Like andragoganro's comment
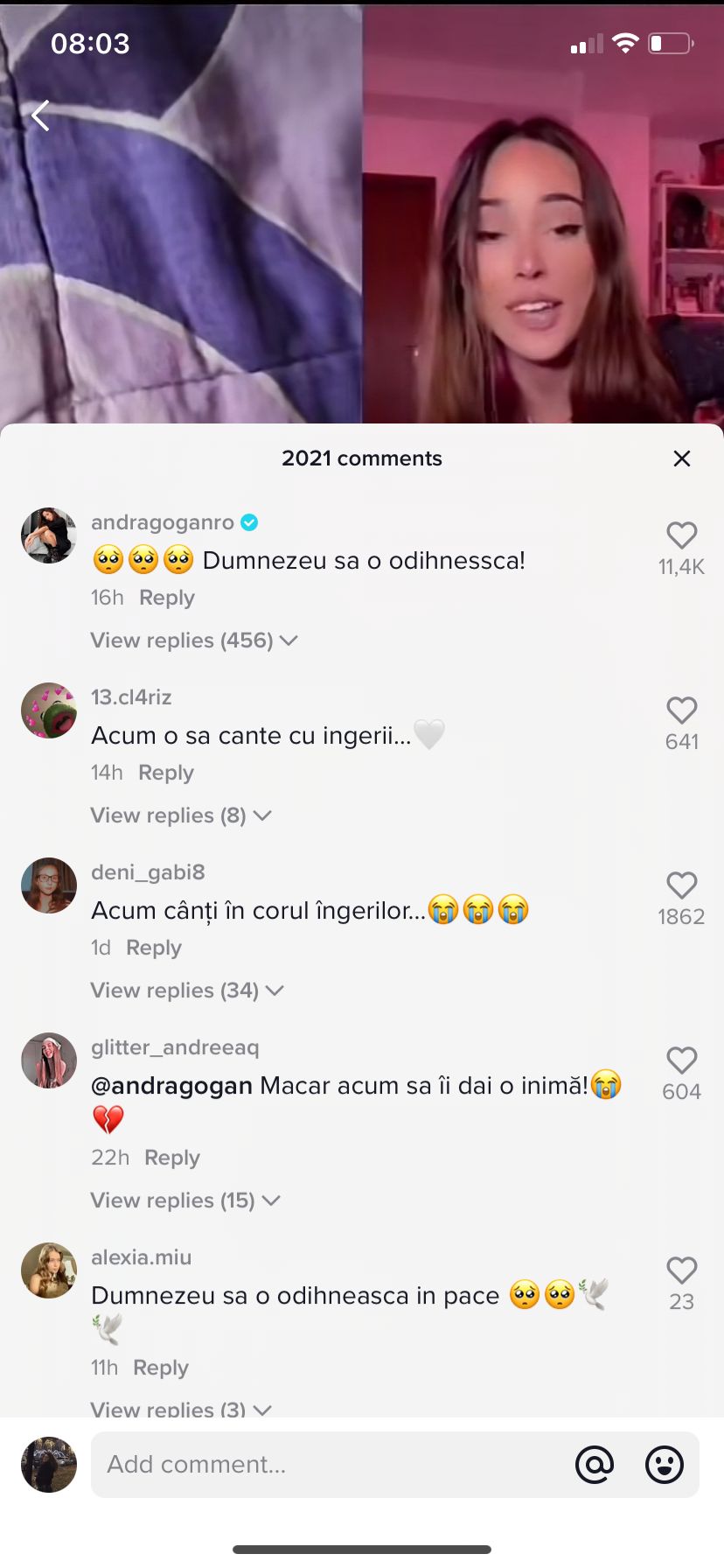This screenshot has height=1568, width=724. coord(681,535)
